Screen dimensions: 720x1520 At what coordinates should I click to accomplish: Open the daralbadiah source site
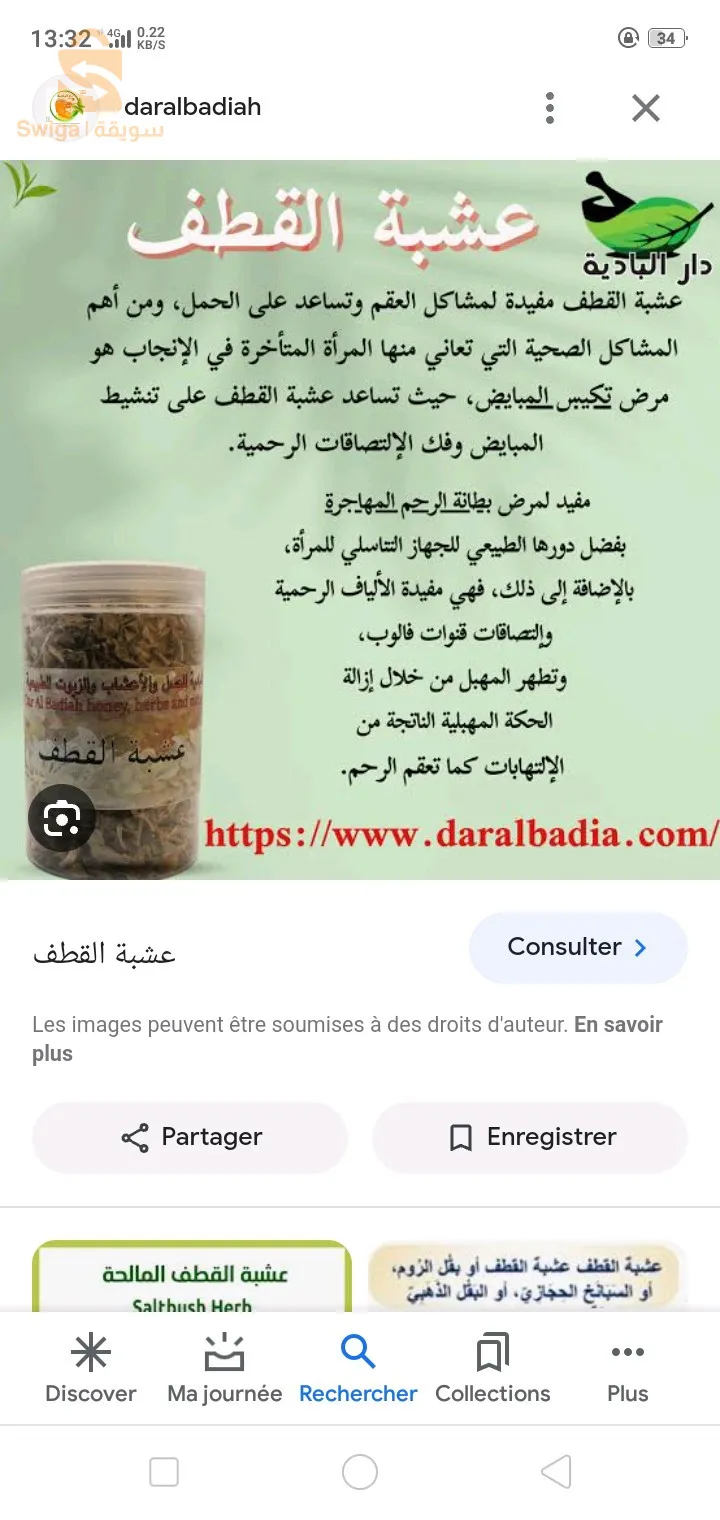192,107
